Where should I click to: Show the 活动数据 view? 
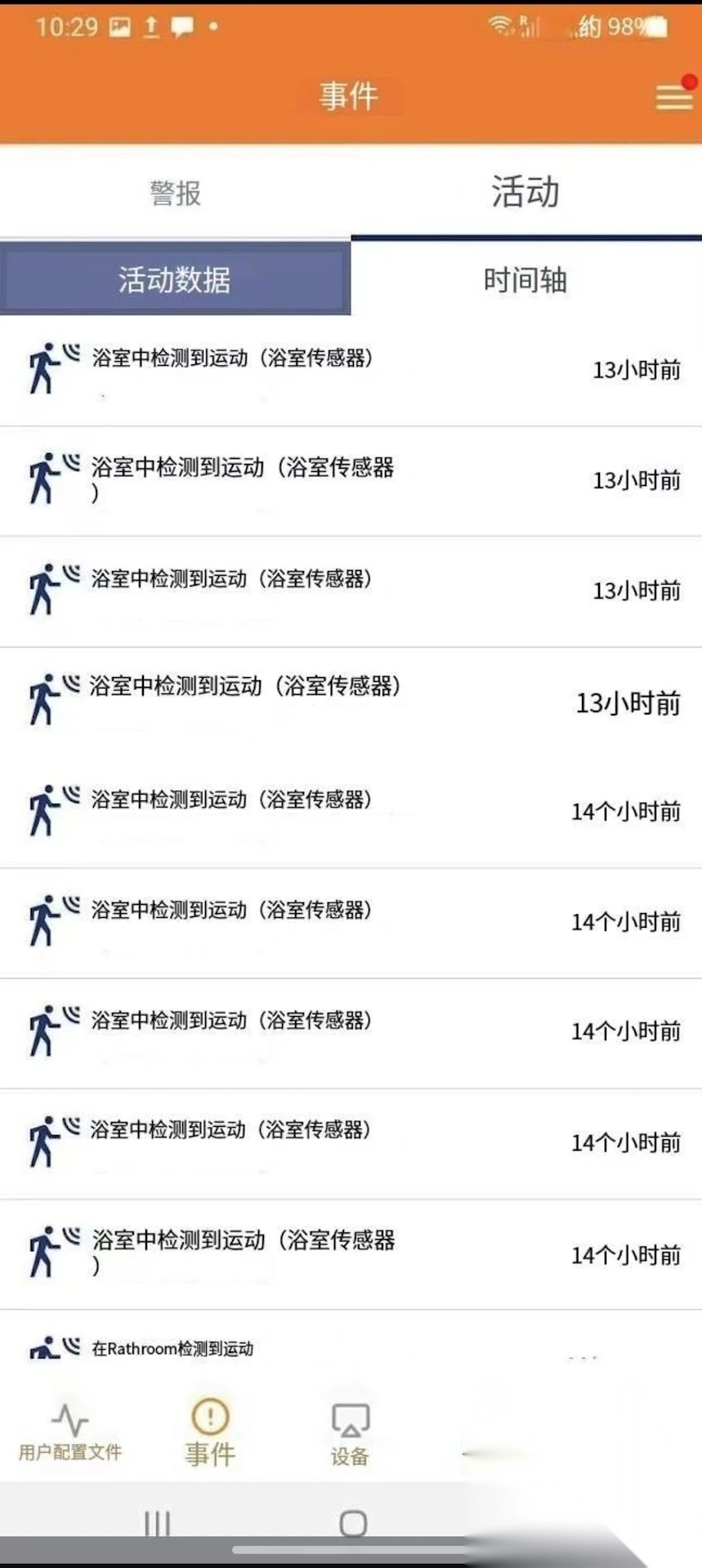coord(175,280)
